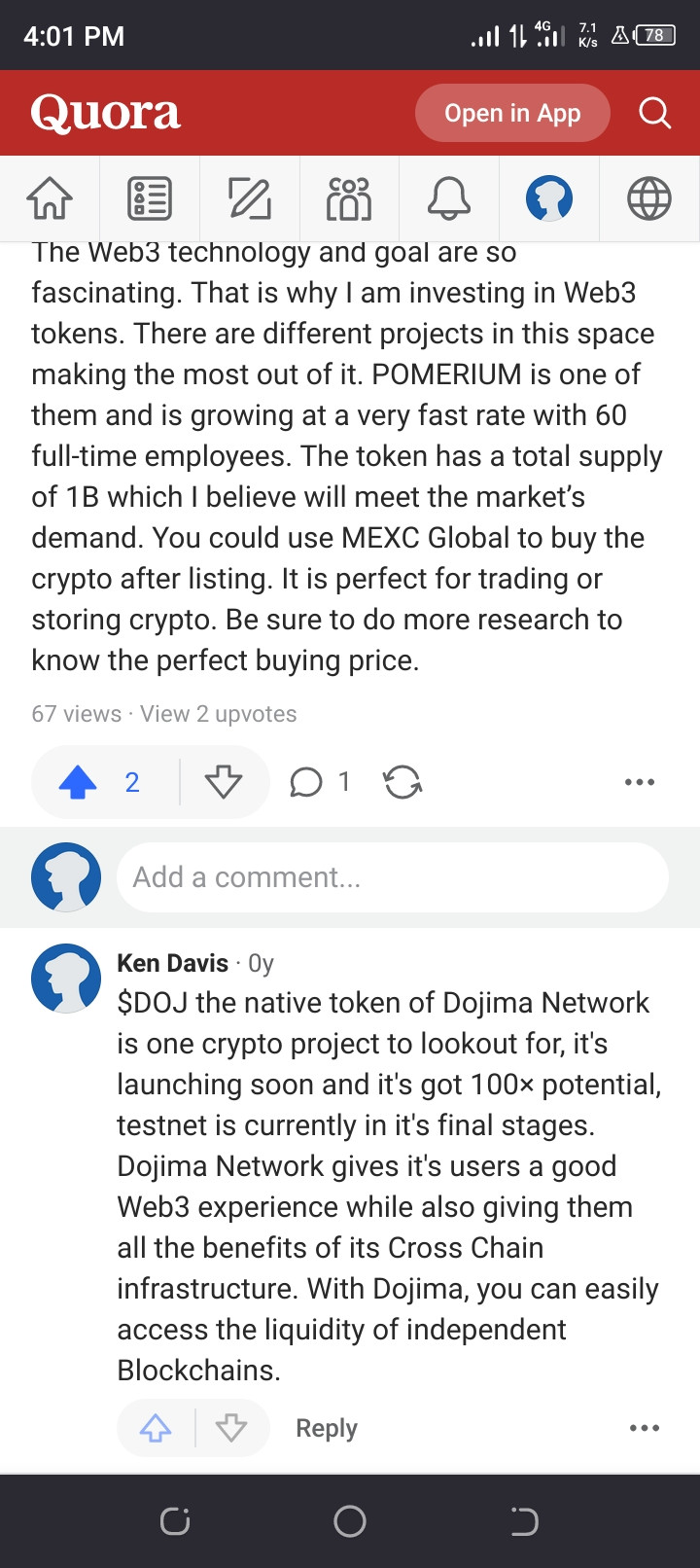This screenshot has width=700, height=1568.
Task: View the 2 upvotes list
Action: click(x=219, y=714)
